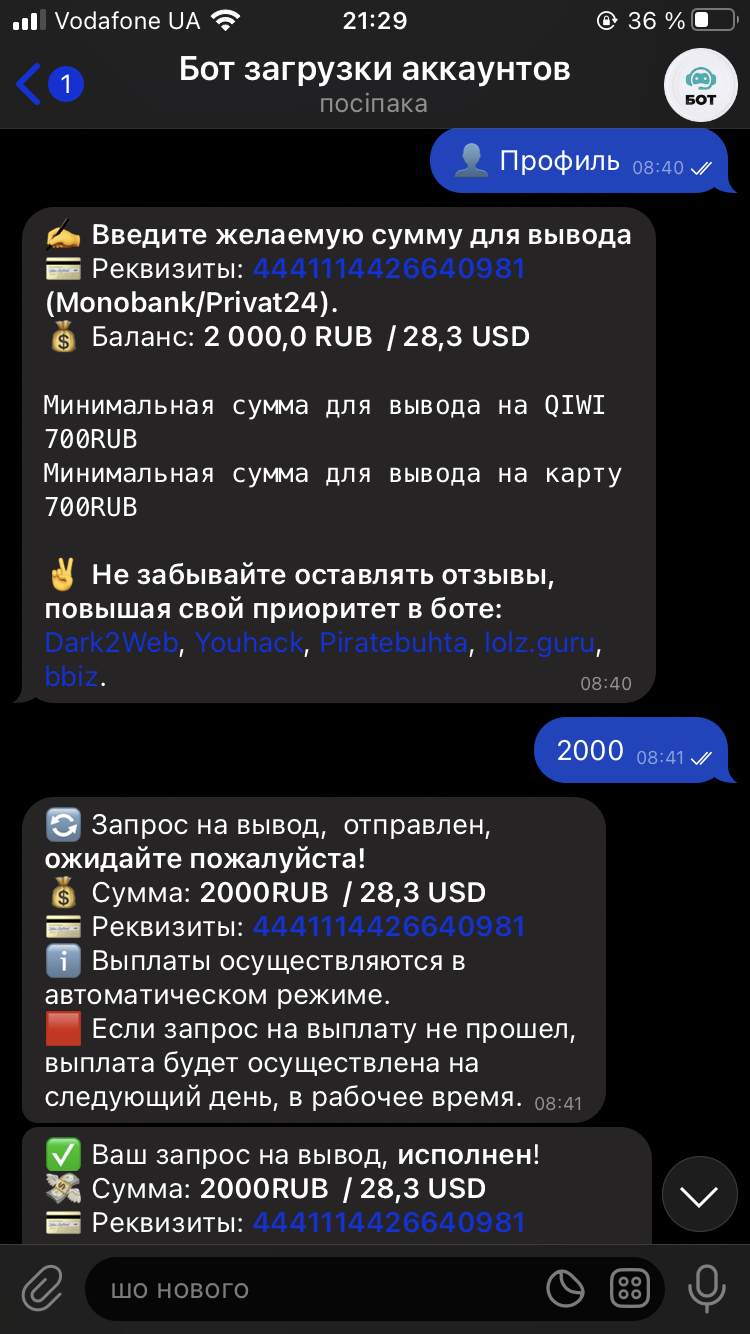This screenshot has height=1334, width=750.
Task: Tap the microphone to record voice
Action: 708,1288
